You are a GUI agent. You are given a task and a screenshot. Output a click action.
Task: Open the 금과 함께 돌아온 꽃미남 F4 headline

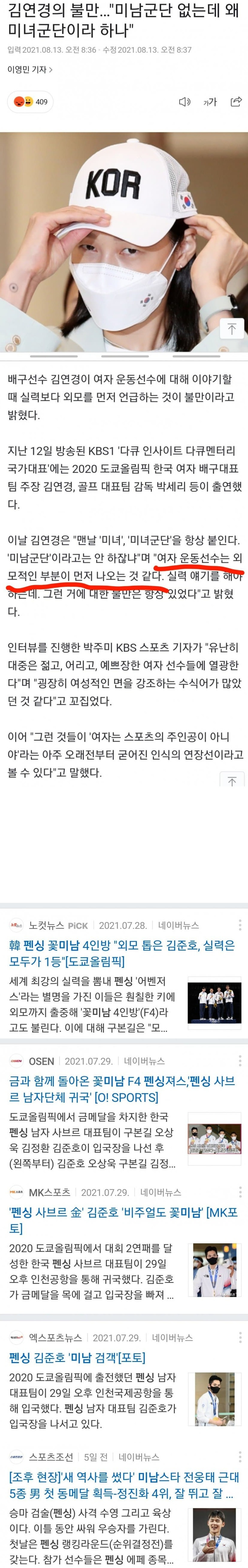point(122,1089)
